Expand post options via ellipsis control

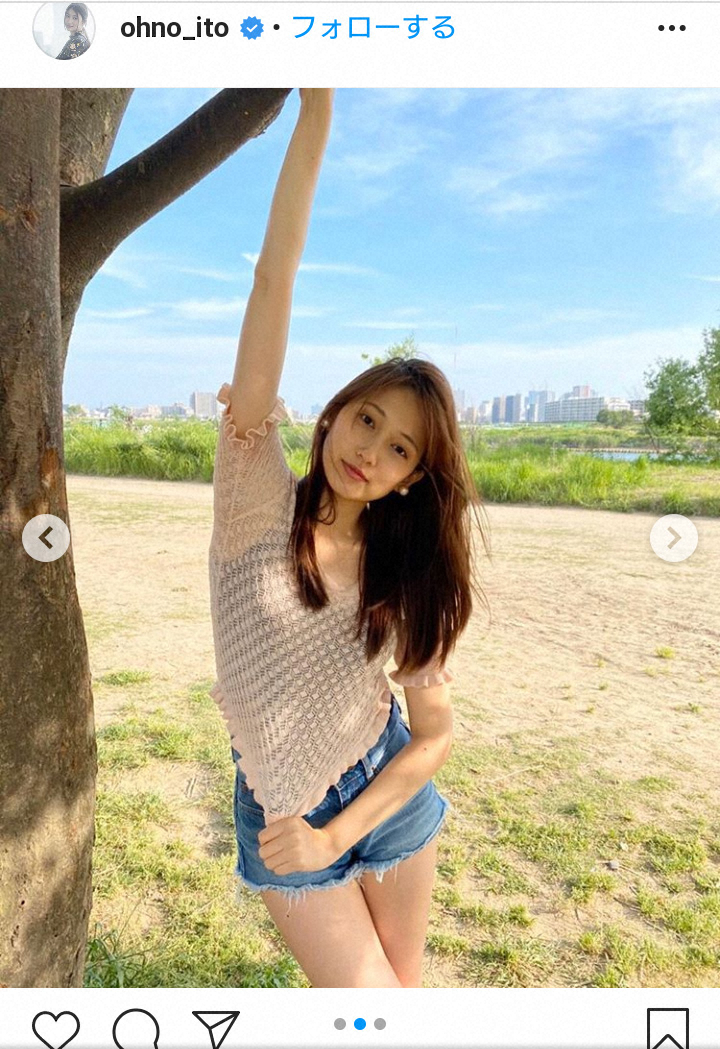pyautogui.click(x=673, y=28)
